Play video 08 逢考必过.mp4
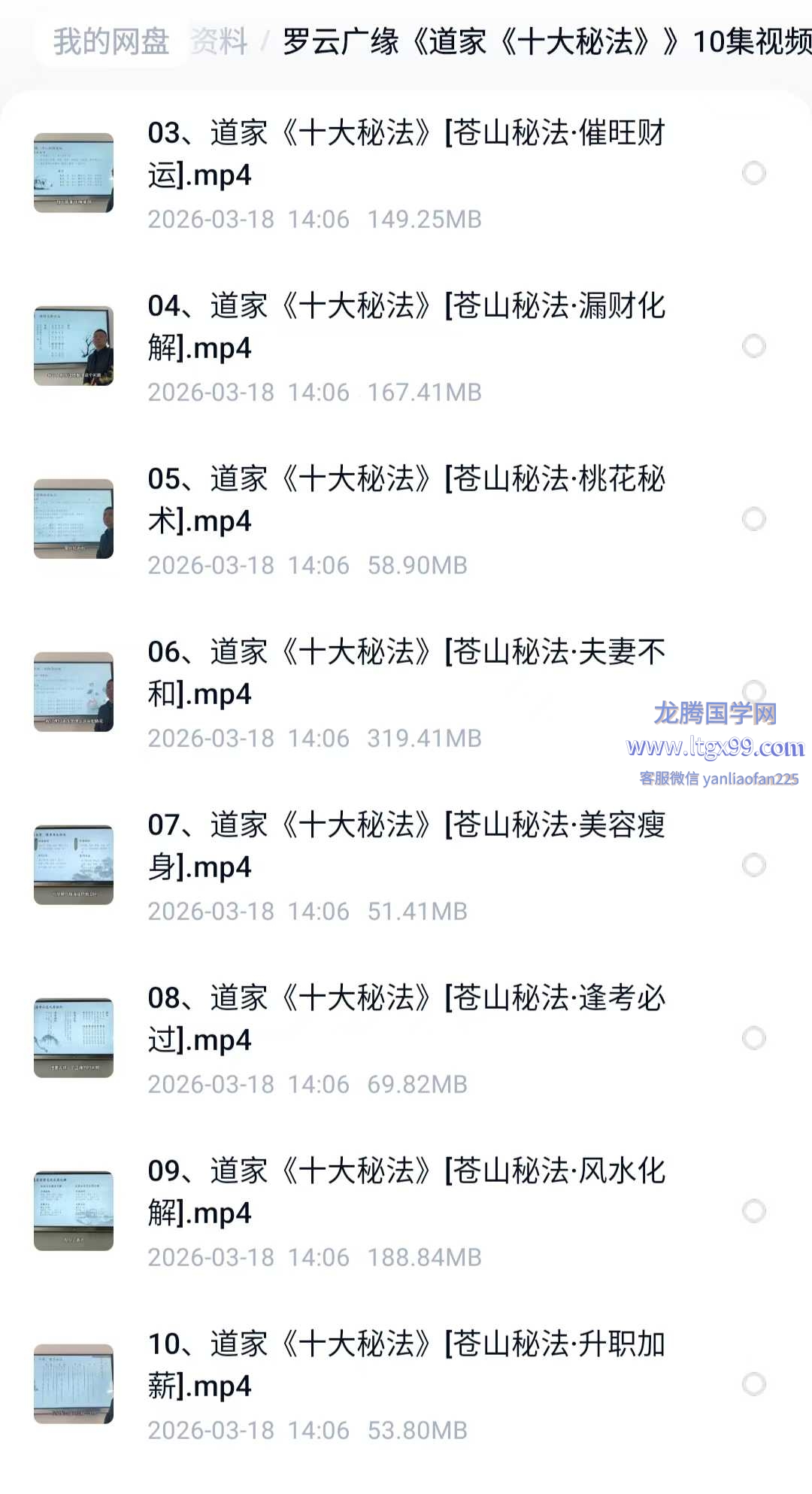Screen dimensions: 812x1494 (406, 1019)
